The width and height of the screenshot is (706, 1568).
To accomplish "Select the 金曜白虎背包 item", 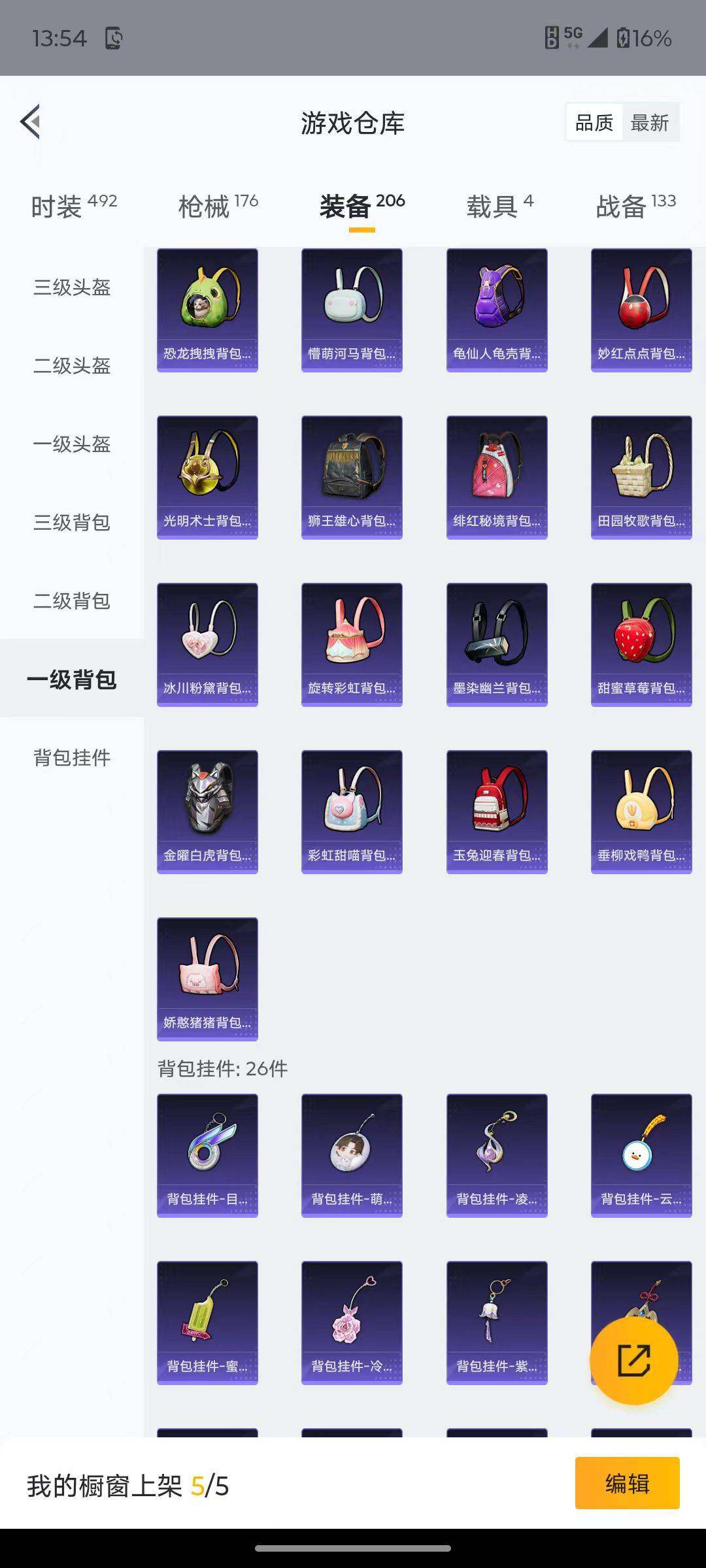I will pyautogui.click(x=207, y=810).
